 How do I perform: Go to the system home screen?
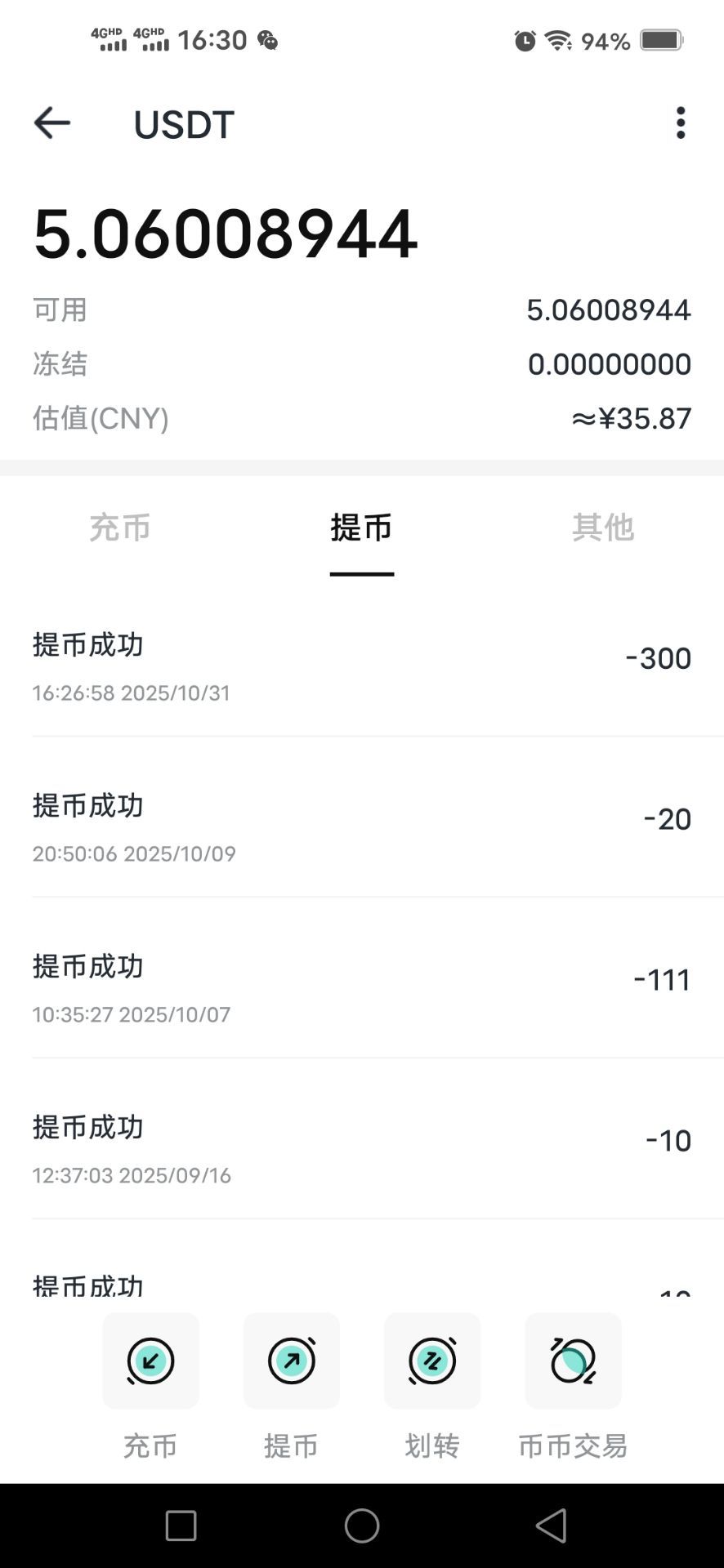click(x=362, y=1525)
